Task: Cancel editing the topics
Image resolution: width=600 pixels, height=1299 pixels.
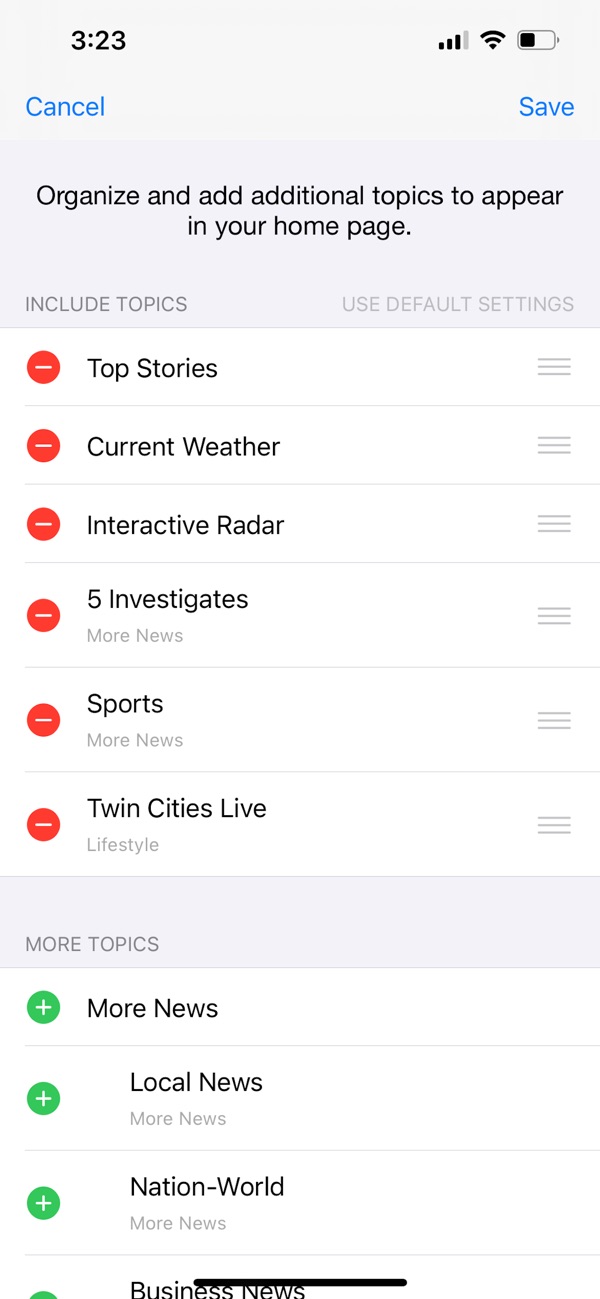Action: [x=65, y=107]
